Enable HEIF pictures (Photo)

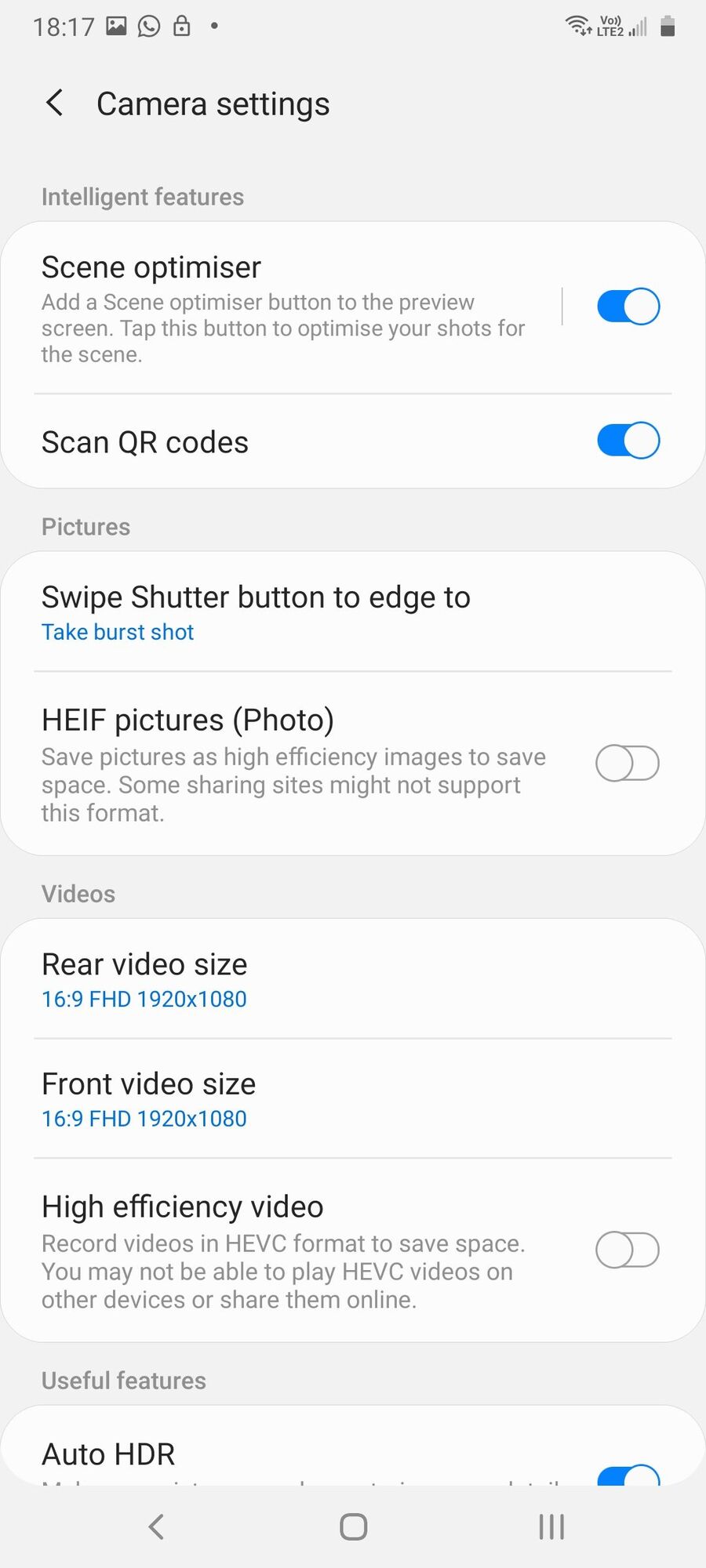coord(628,764)
